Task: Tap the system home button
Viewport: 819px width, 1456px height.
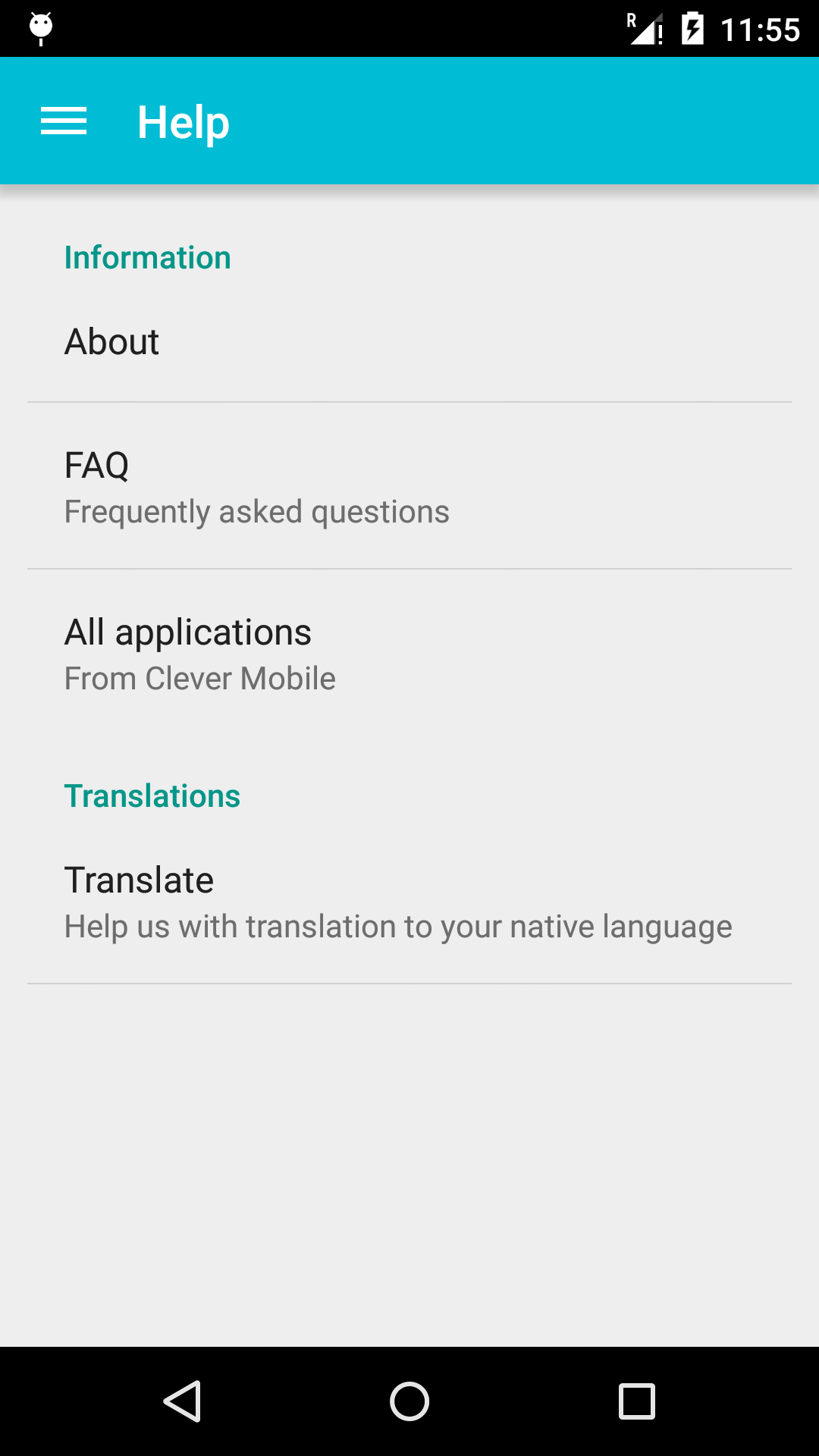Action: tap(409, 1401)
